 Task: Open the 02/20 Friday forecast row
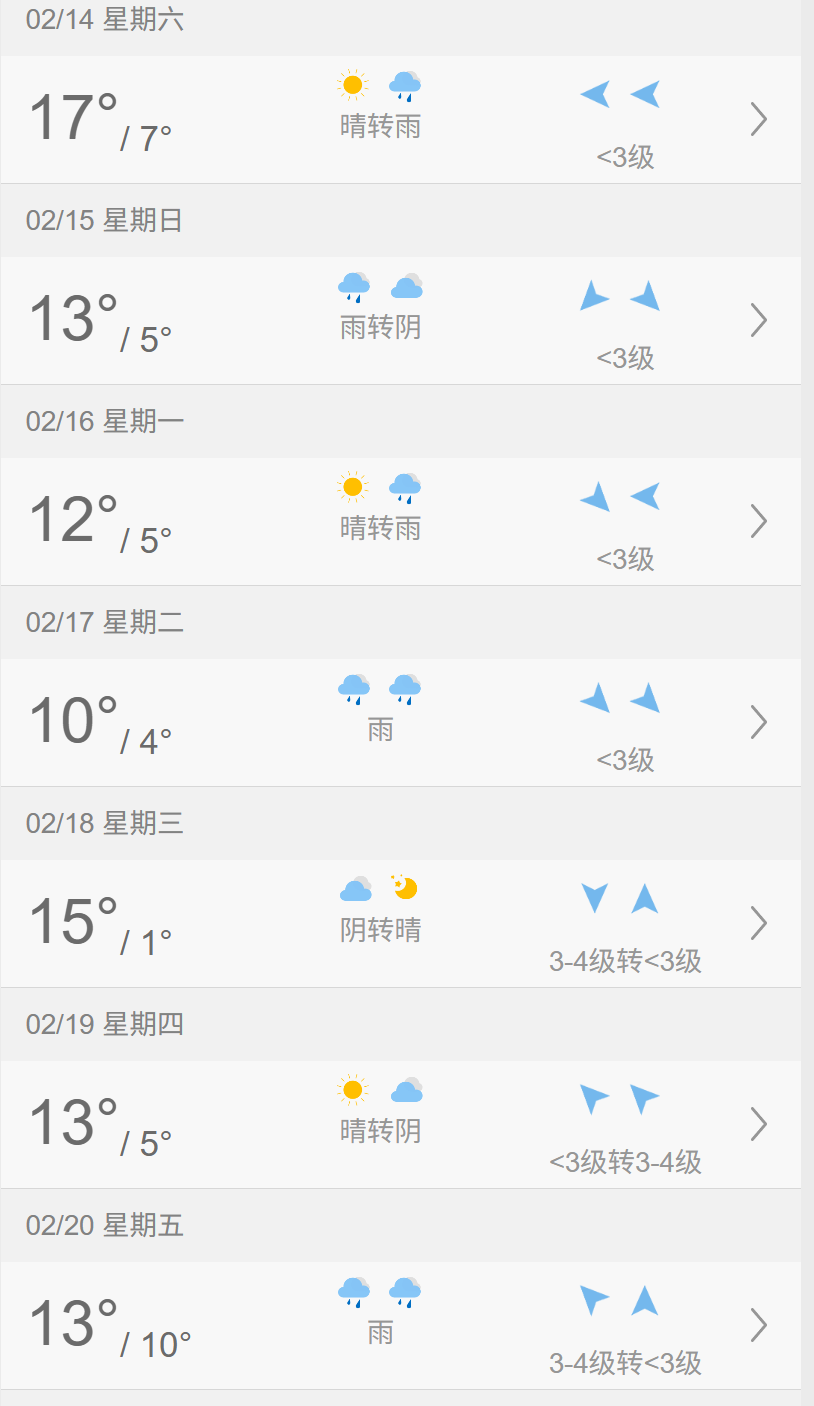pos(400,1326)
